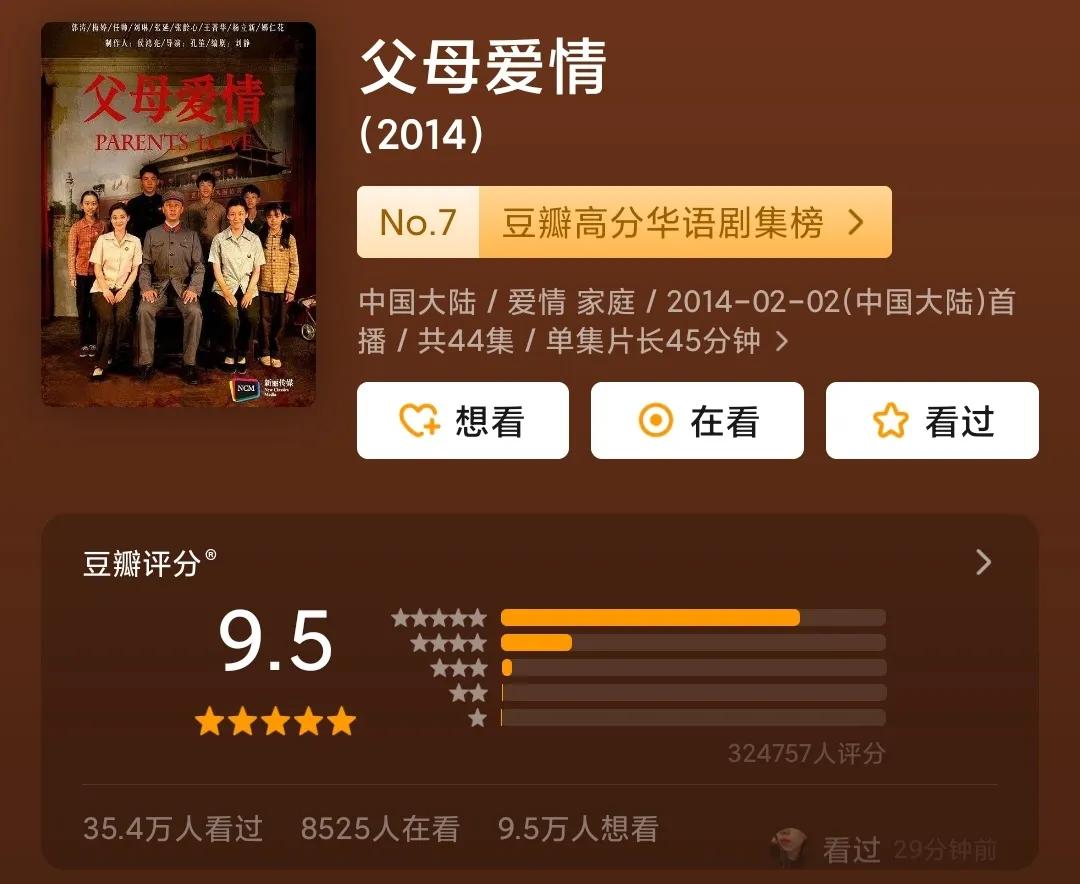Image resolution: width=1080 pixels, height=884 pixels.
Task: Mark the series as 在看
Action: coord(697,421)
